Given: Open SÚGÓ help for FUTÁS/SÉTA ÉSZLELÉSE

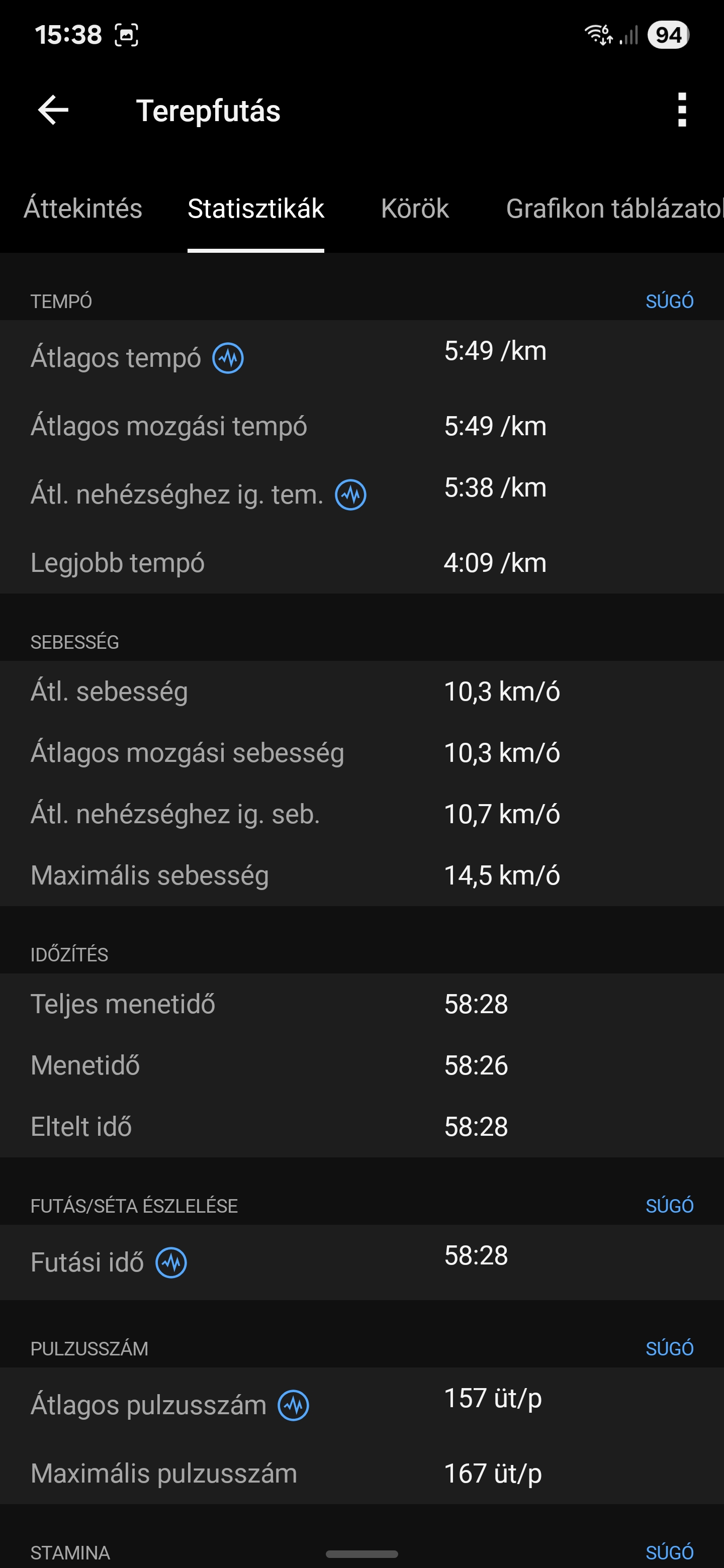Looking at the screenshot, I should 669,1205.
